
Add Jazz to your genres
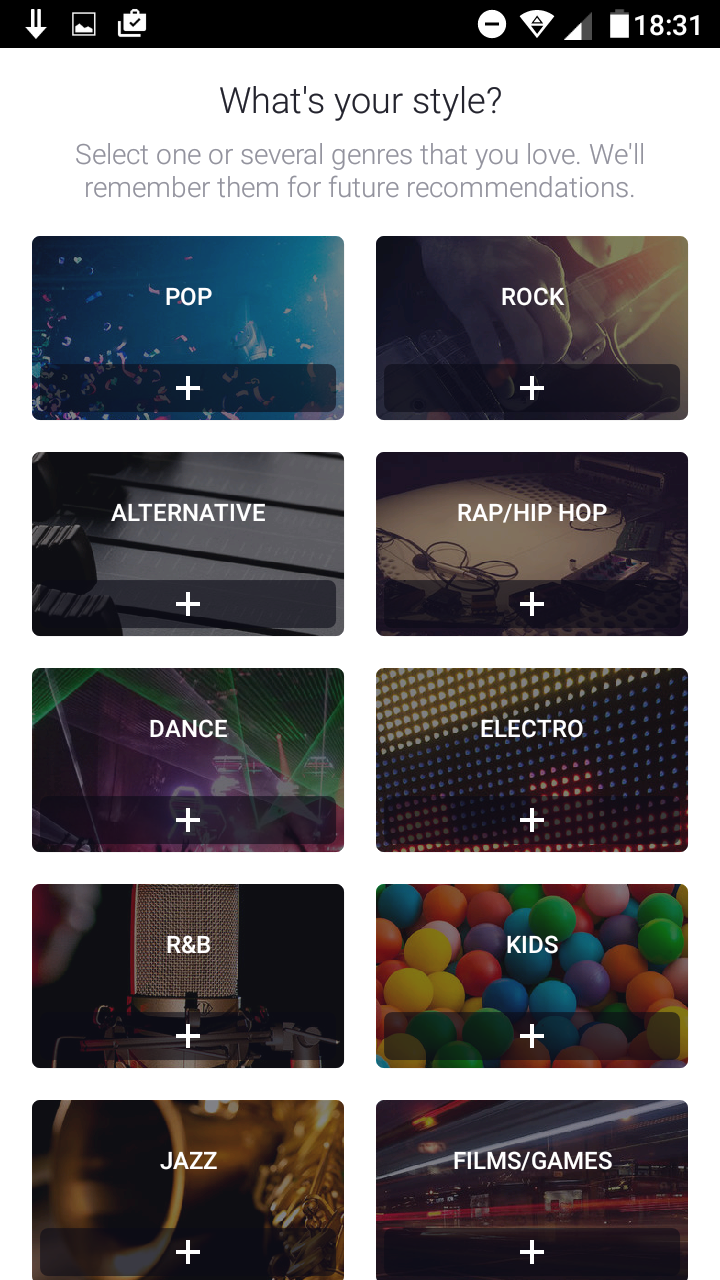click(188, 1190)
